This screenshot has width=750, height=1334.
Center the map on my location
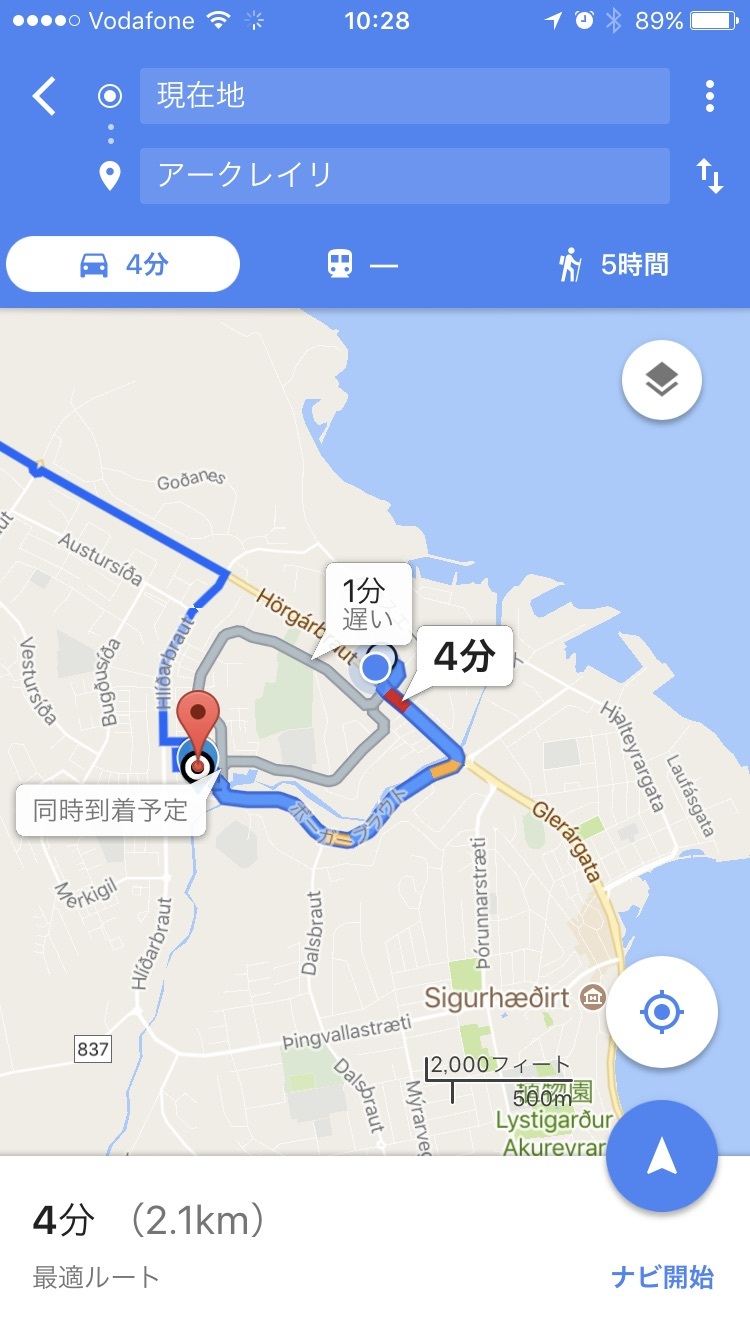661,1013
